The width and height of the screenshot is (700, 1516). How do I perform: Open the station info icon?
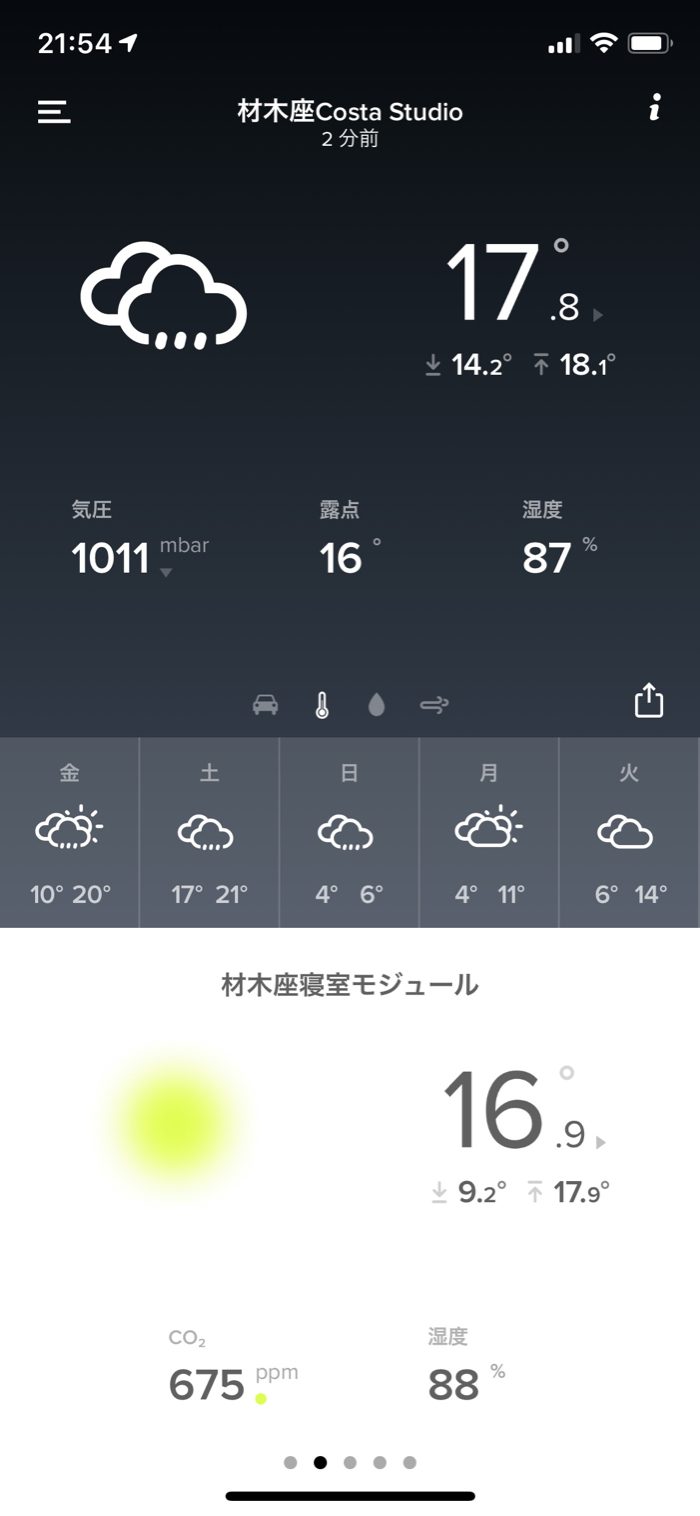pos(654,109)
